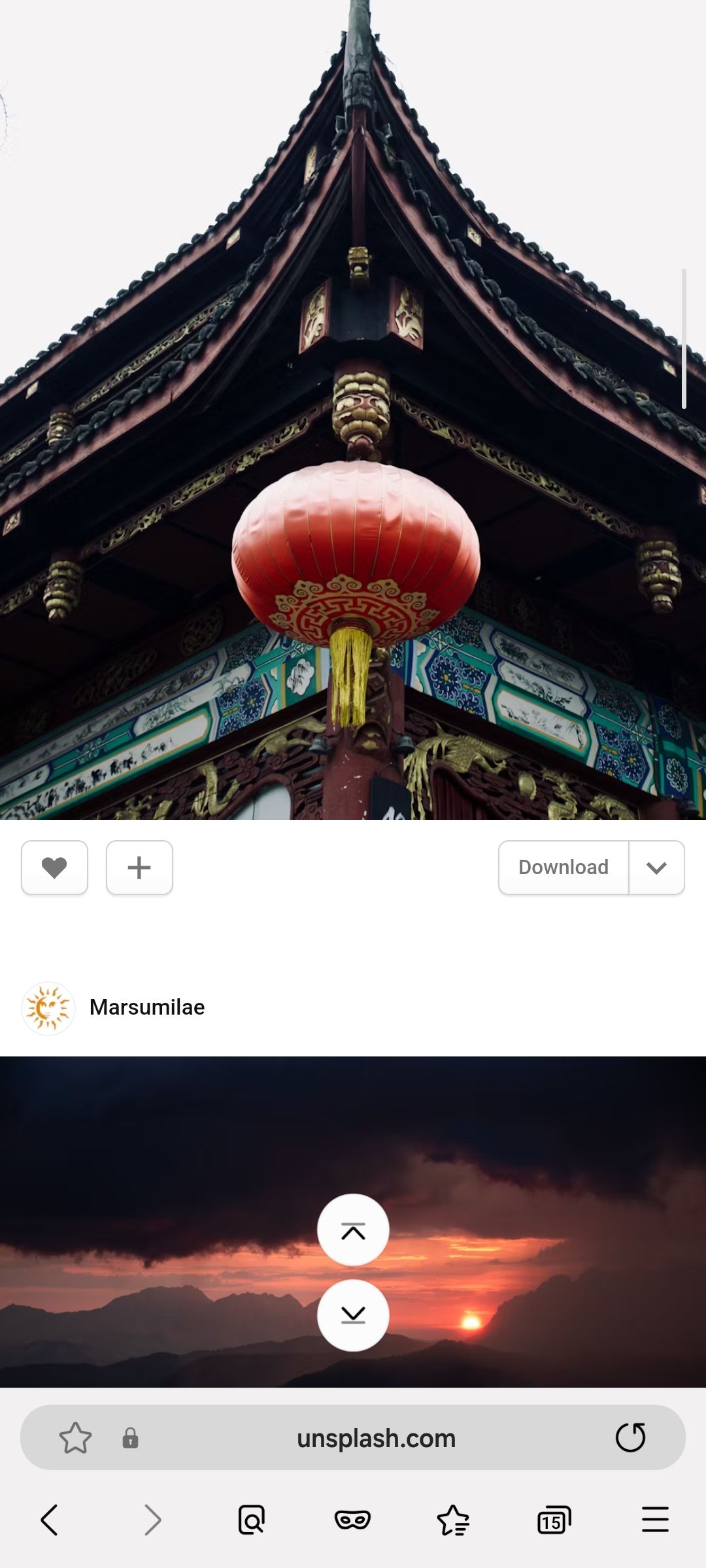This screenshot has width=706, height=1568.
Task: Like the red lantern photo
Action: point(54,868)
